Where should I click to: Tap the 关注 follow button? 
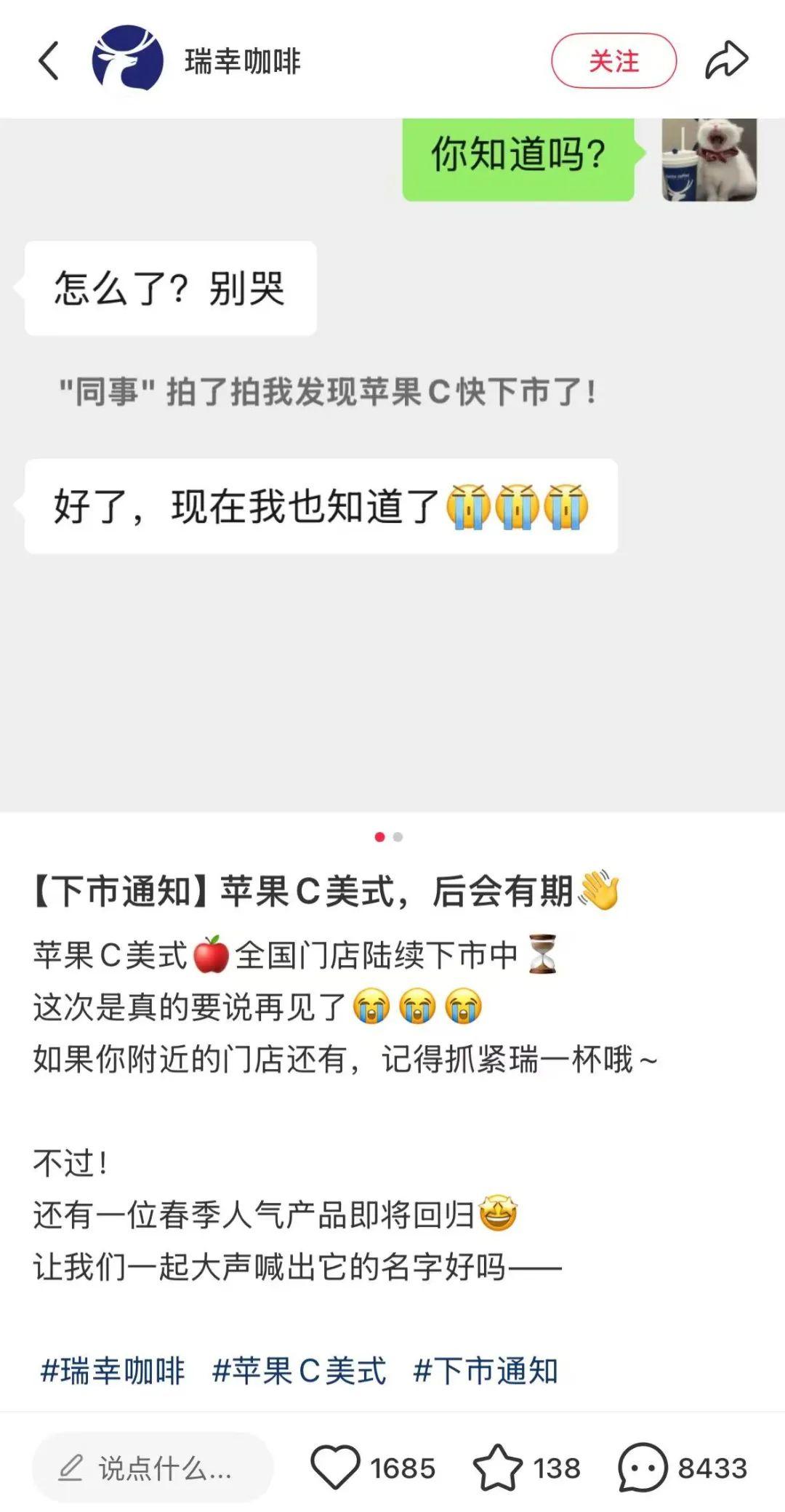613,61
